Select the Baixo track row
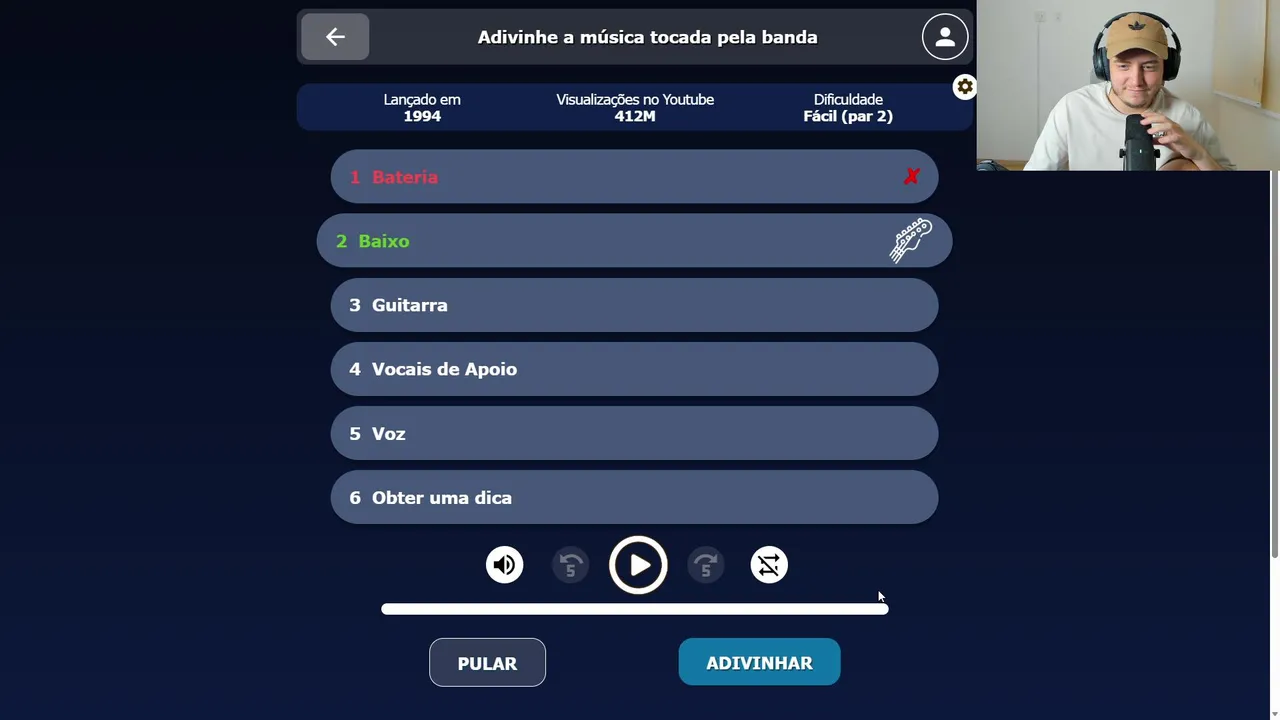1280x720 pixels. (634, 241)
